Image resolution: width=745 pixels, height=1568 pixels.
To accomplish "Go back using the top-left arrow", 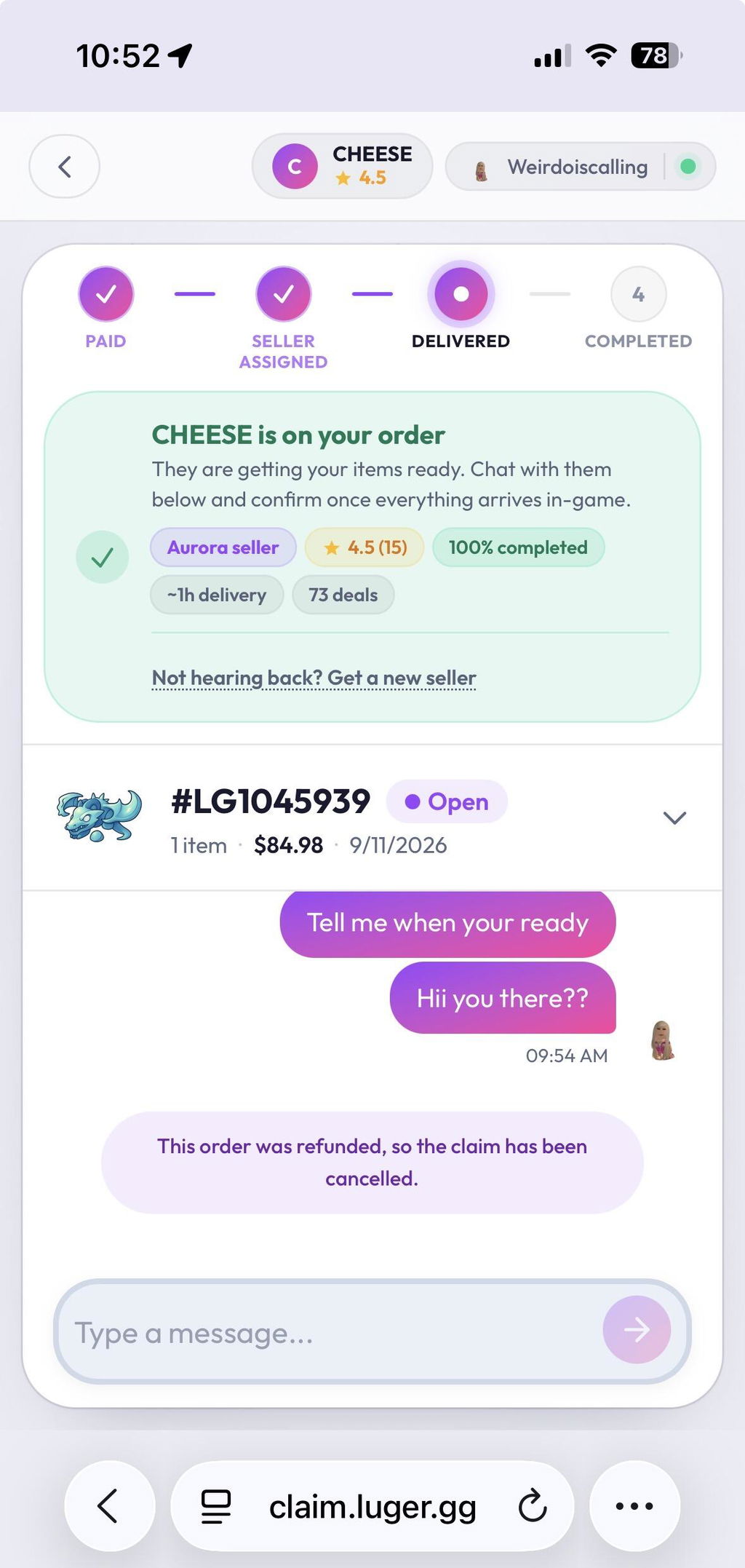I will [64, 167].
